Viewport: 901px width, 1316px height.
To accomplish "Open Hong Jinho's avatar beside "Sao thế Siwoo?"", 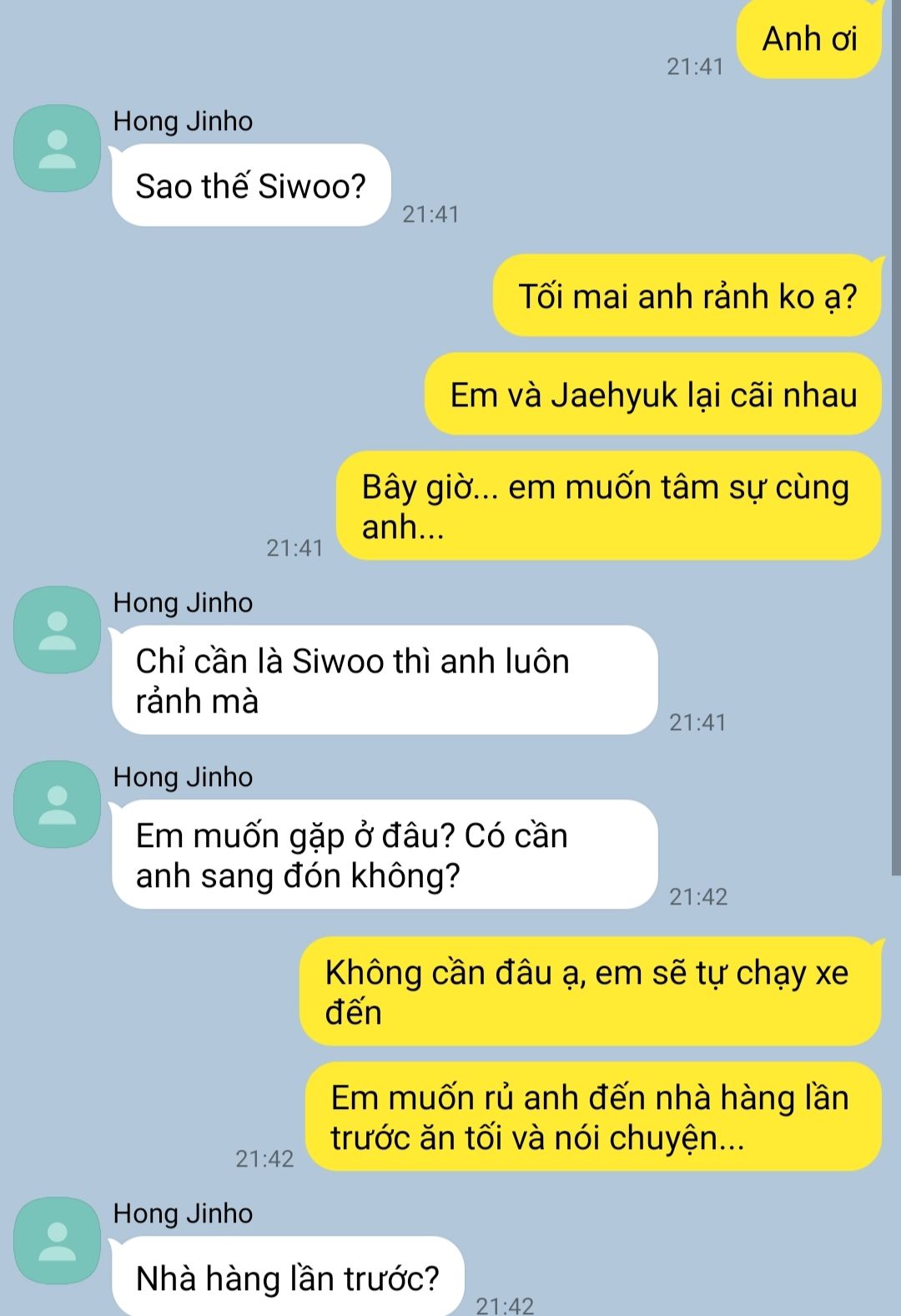I will [57, 149].
